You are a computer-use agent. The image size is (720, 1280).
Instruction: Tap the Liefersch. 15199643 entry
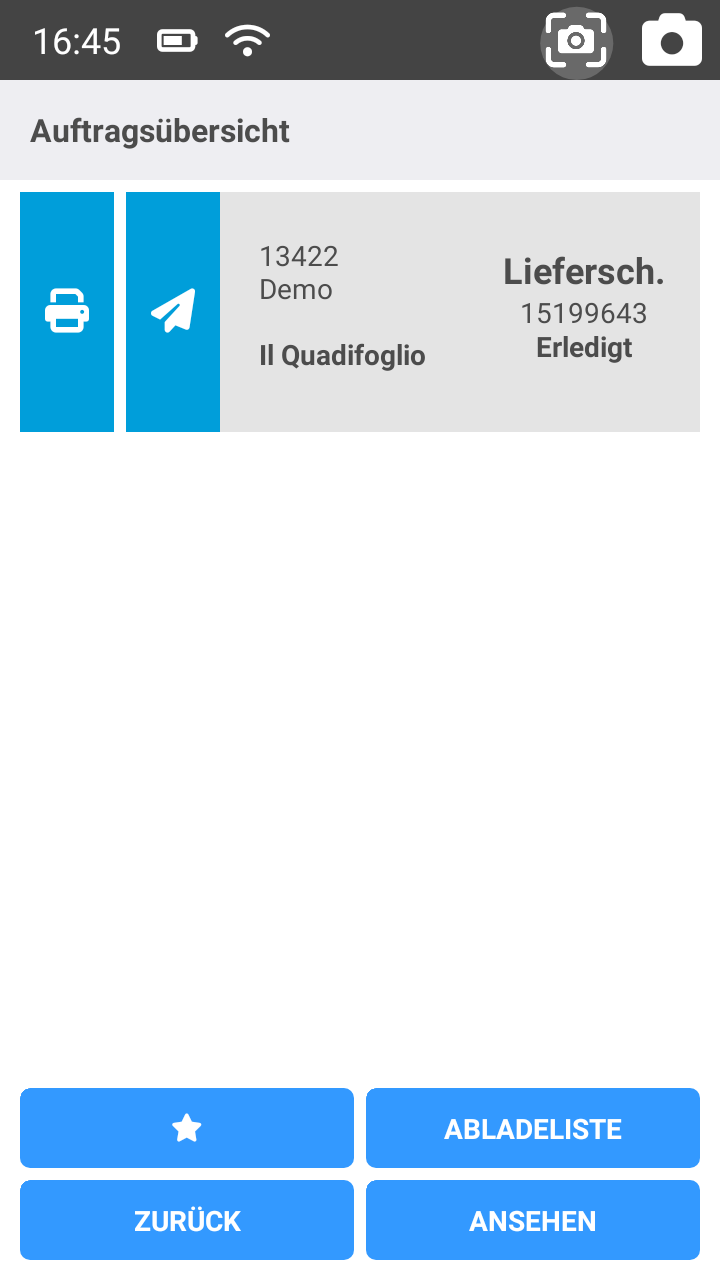click(x=583, y=290)
